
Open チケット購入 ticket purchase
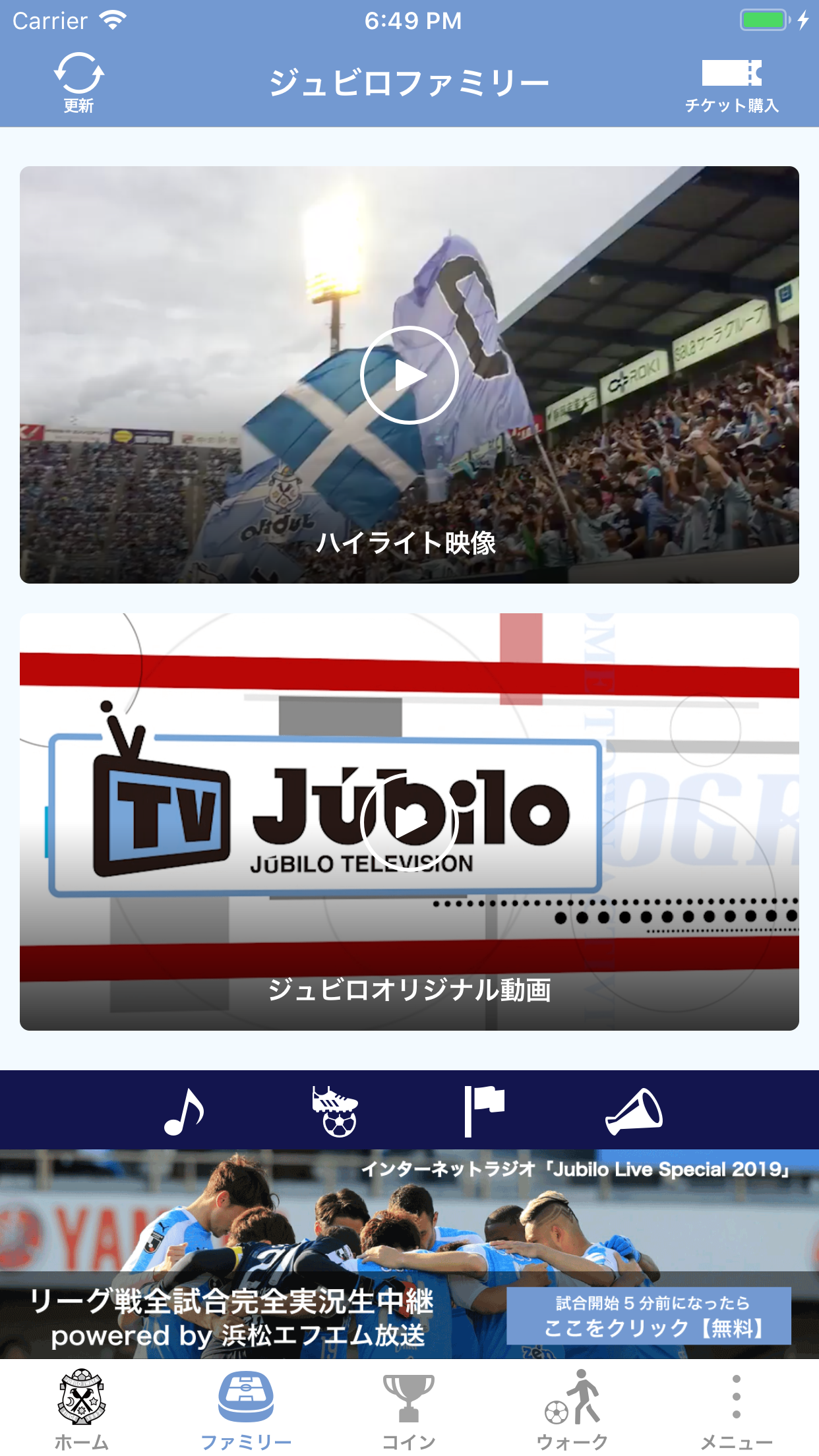tap(731, 84)
